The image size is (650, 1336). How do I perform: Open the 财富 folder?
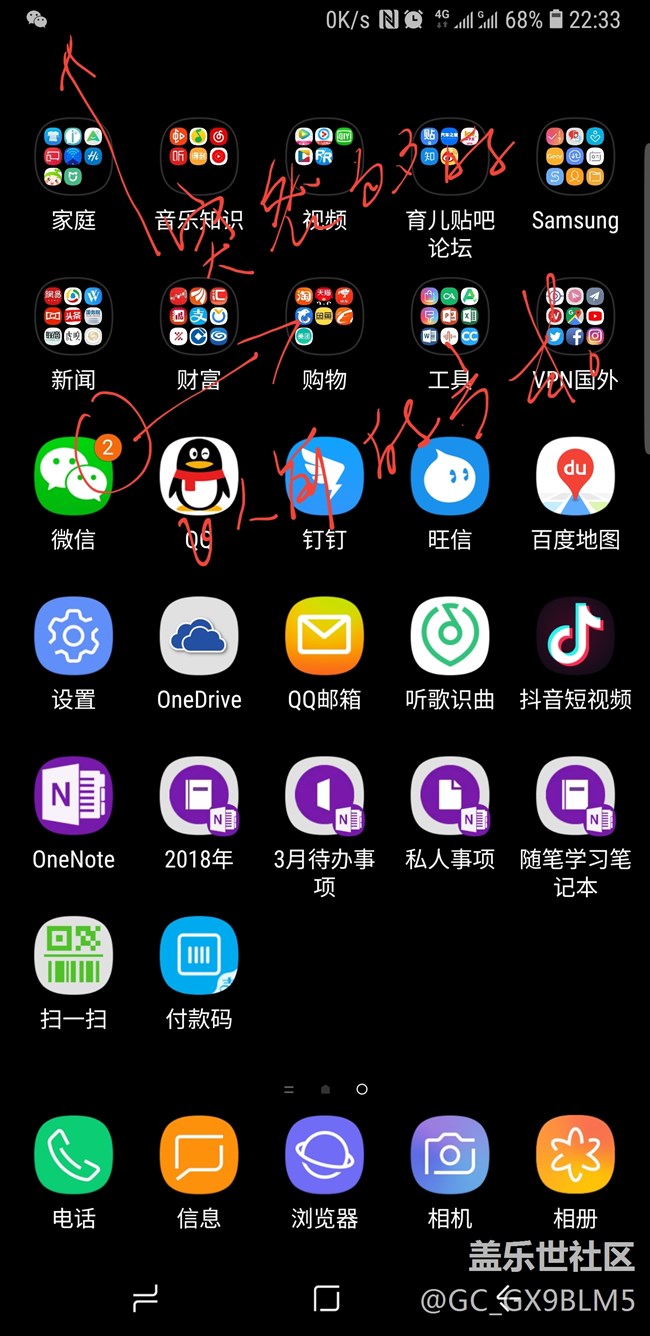[x=199, y=317]
